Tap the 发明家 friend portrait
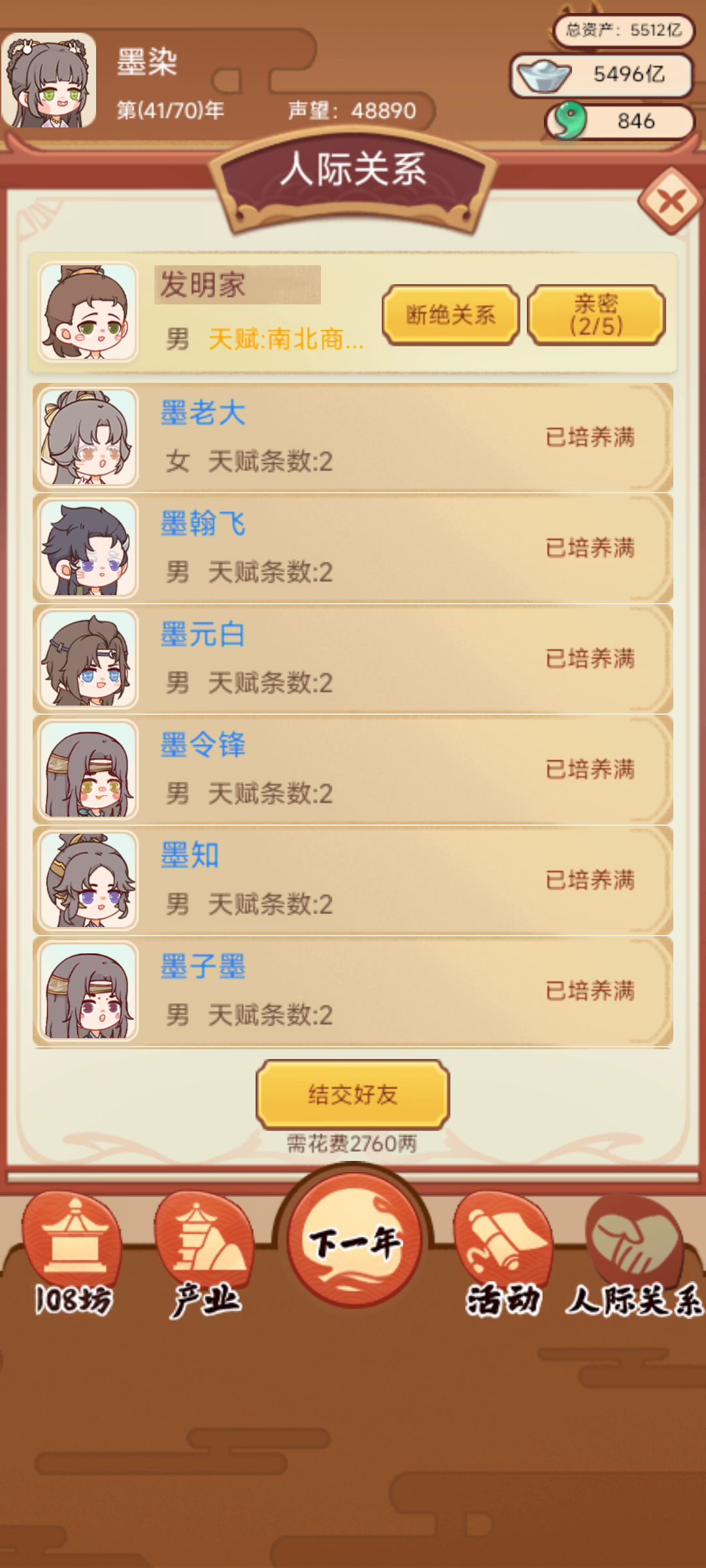This screenshot has height=1568, width=706. 88,312
